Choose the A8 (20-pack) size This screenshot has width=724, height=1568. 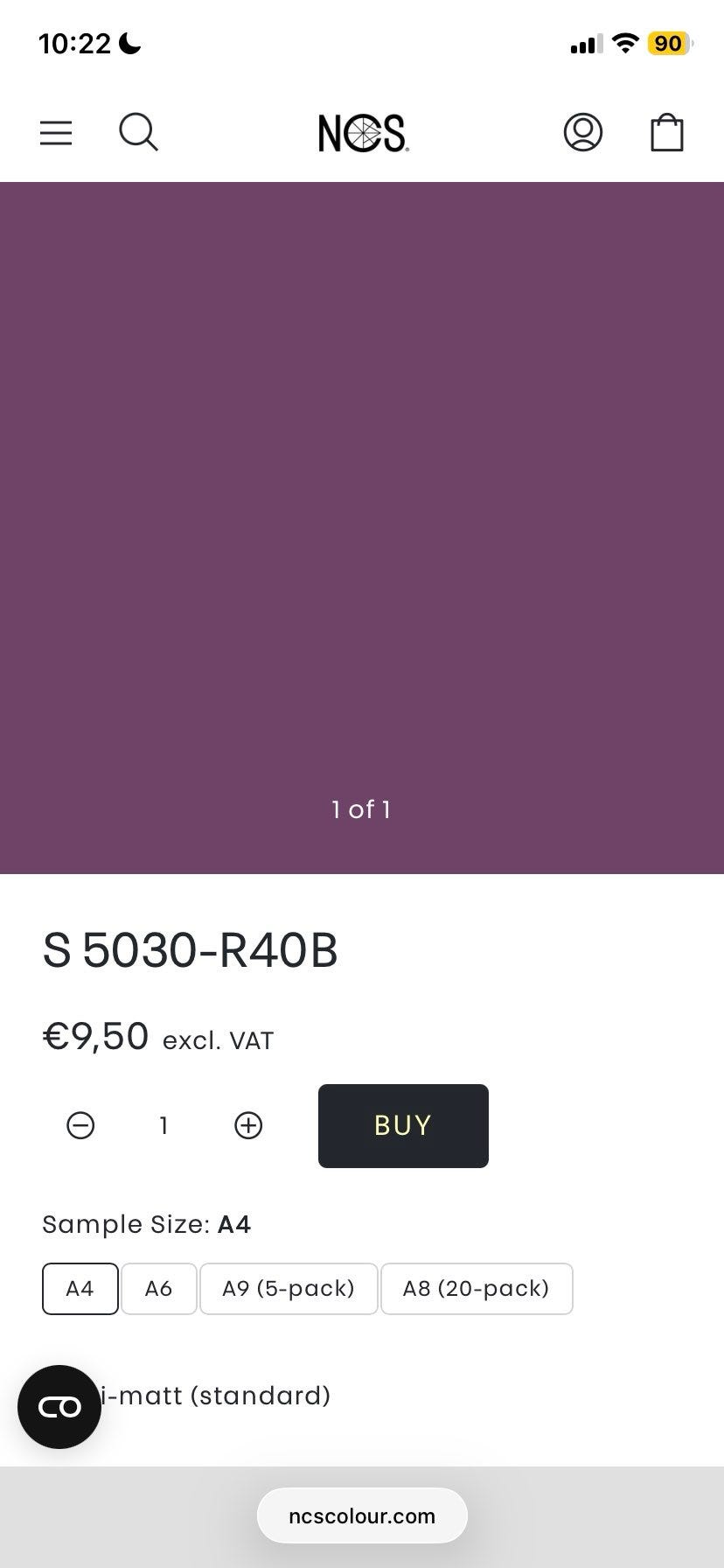477,1288
